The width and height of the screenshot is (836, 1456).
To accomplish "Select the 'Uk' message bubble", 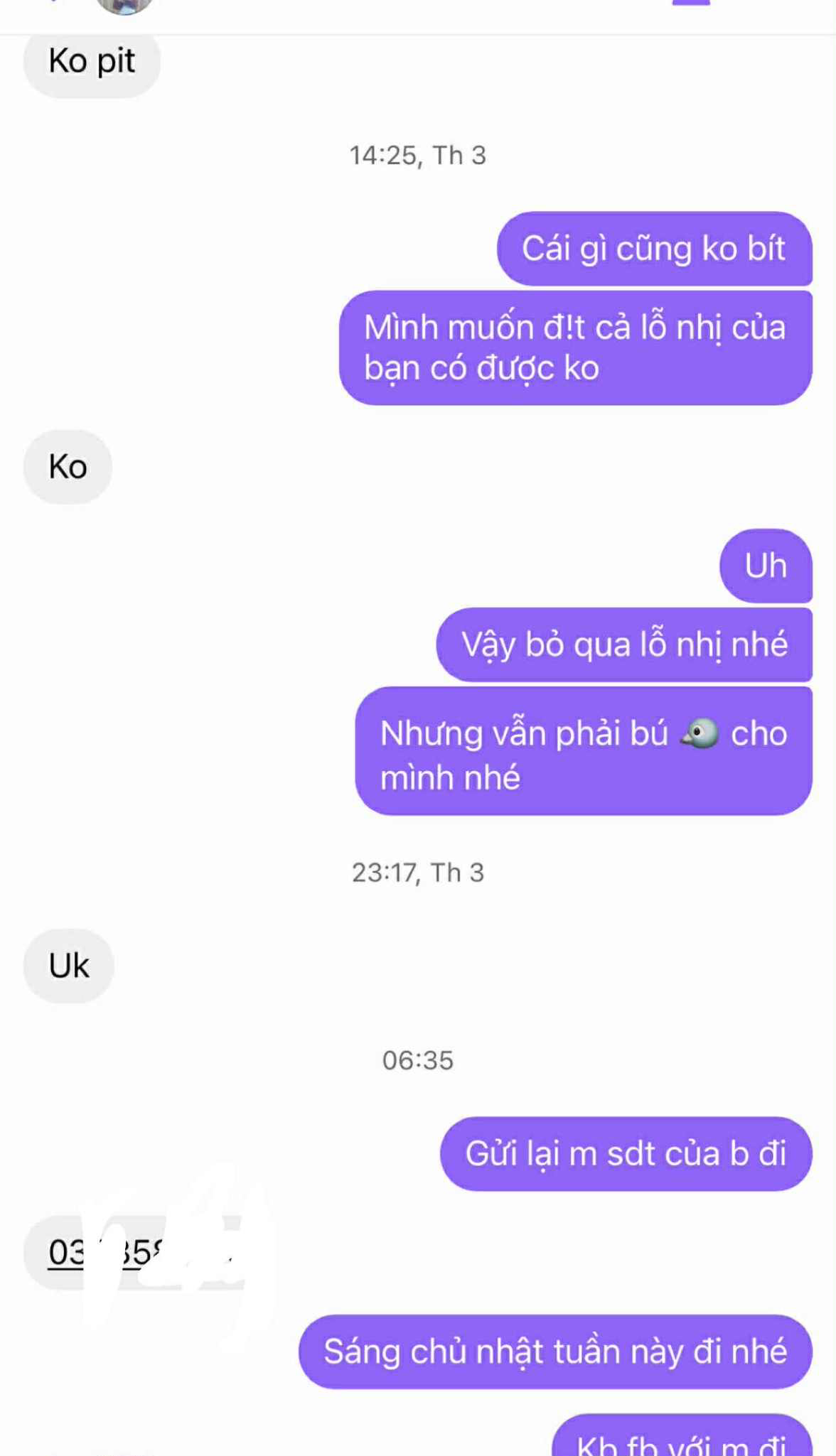I will coord(68,964).
